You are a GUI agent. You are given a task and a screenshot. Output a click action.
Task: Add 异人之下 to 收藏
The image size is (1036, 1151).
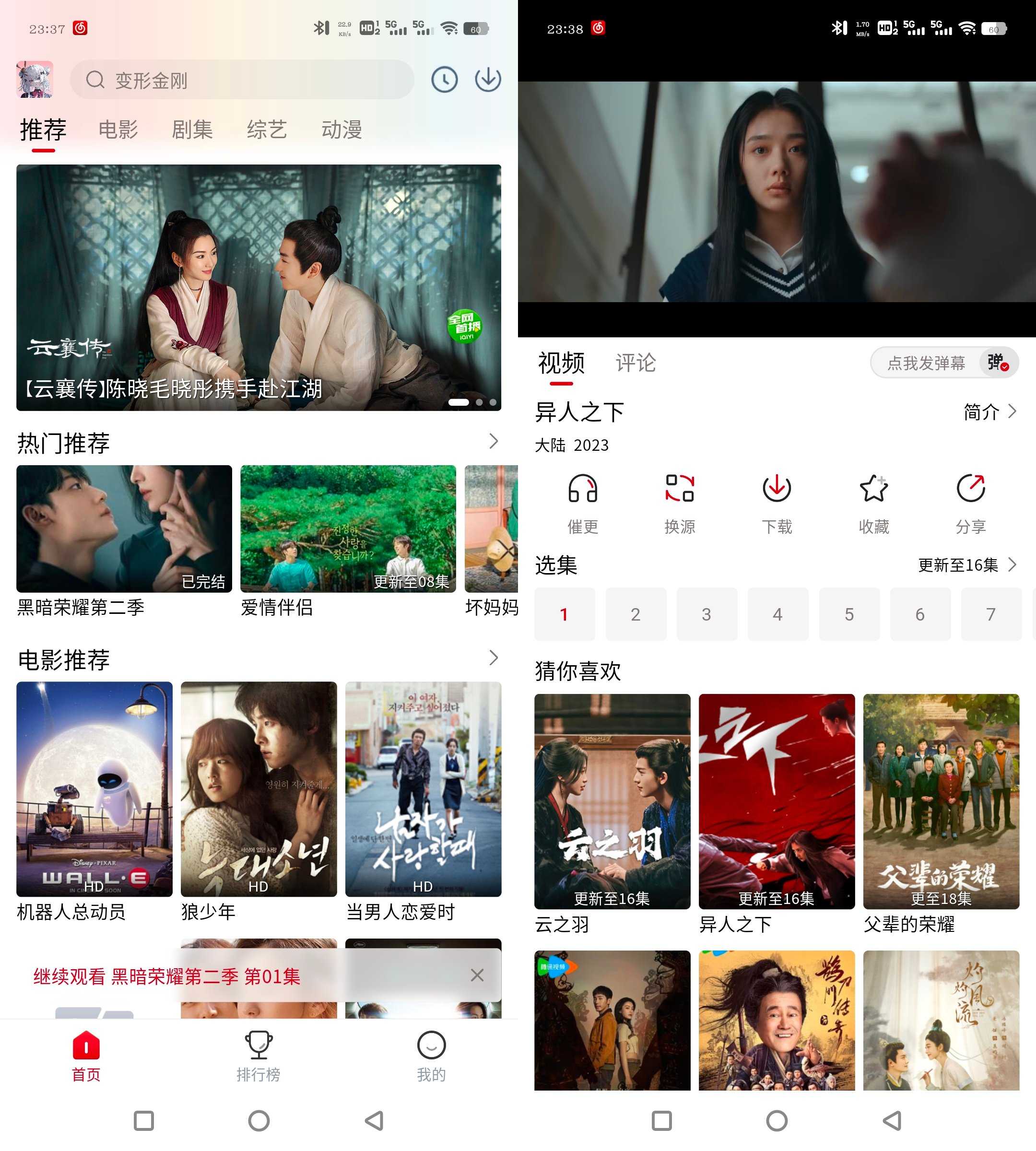coord(873,502)
